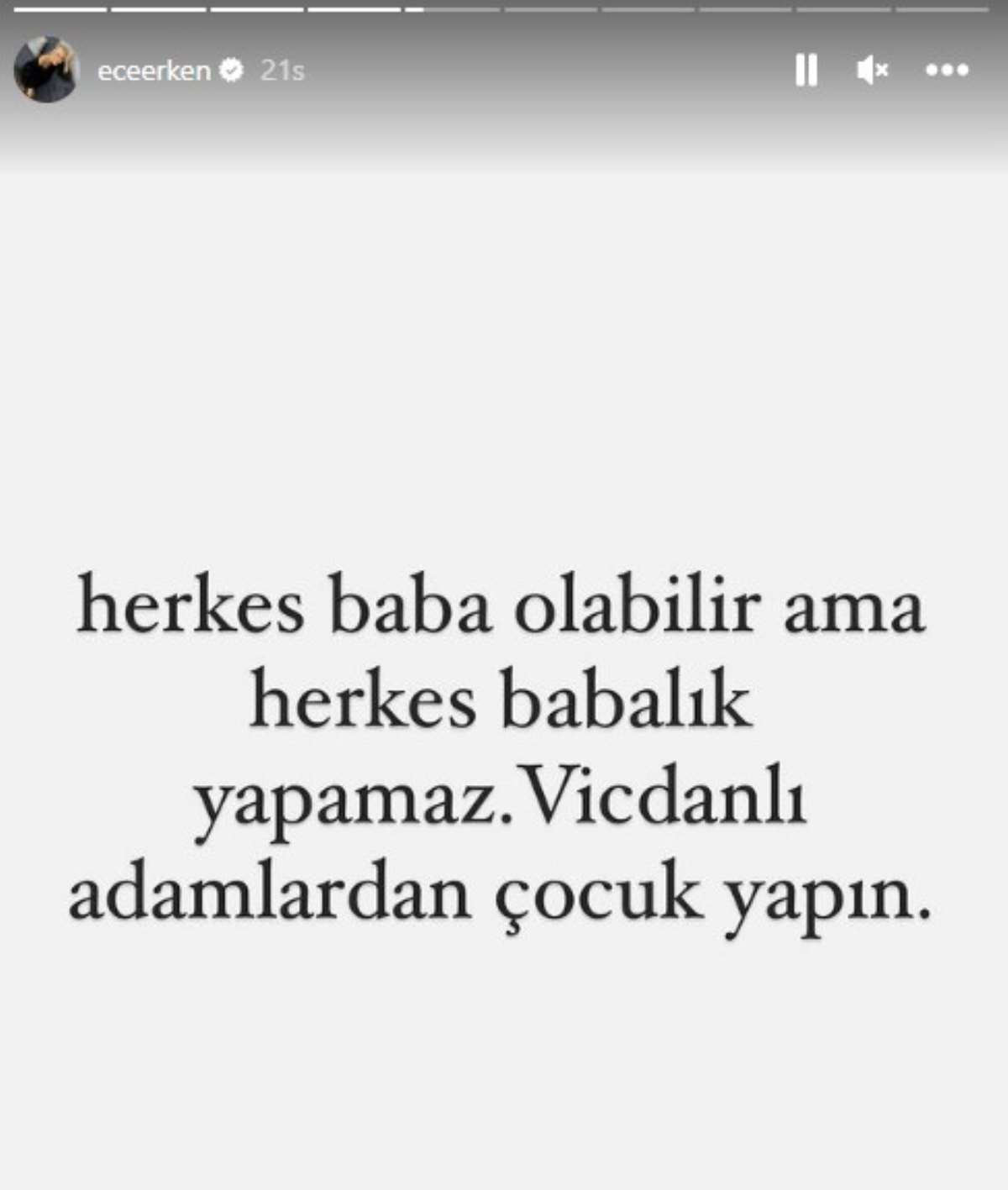
Task: Open eceerken's profile picture
Action: pyautogui.click(x=46, y=70)
